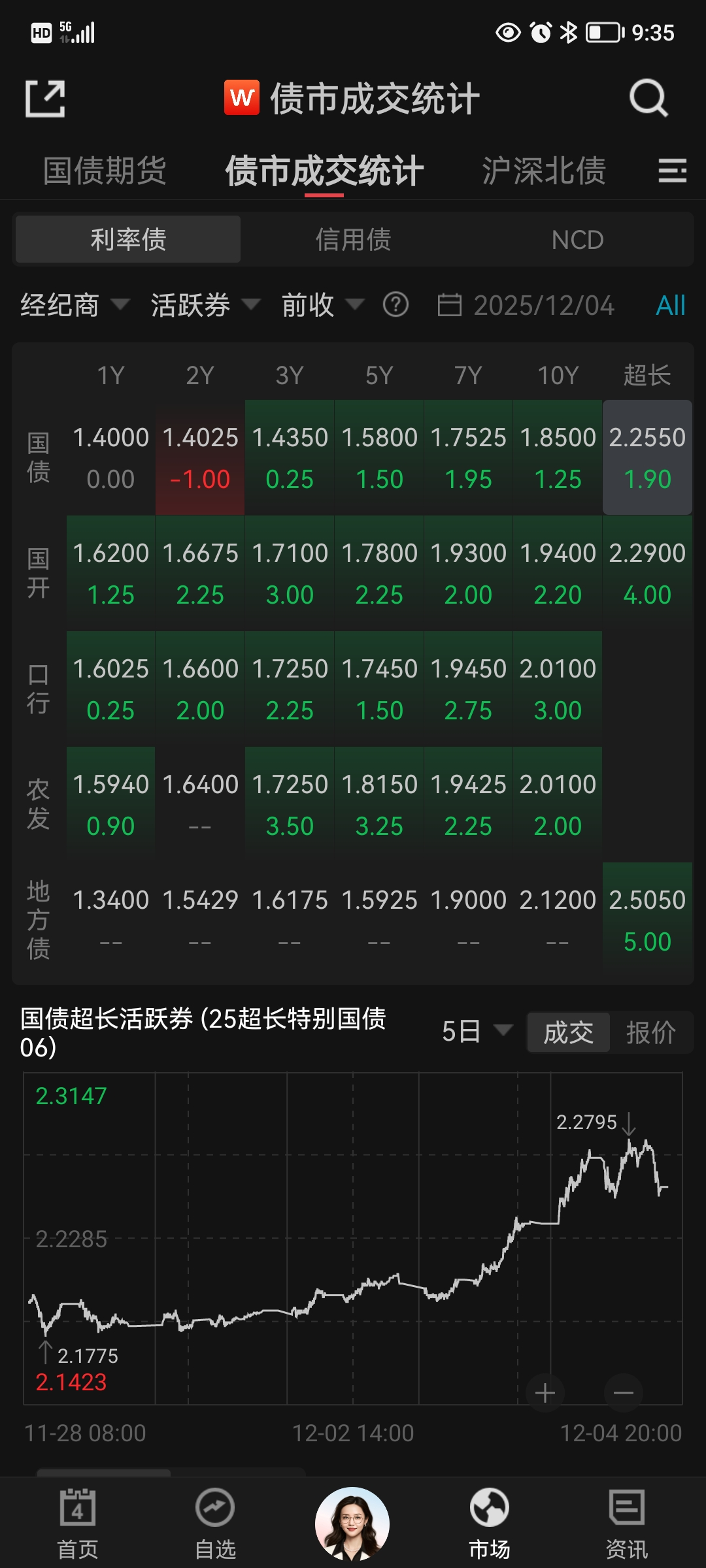
Task: Pick a date from 2025/12/04 selector
Action: [527, 305]
